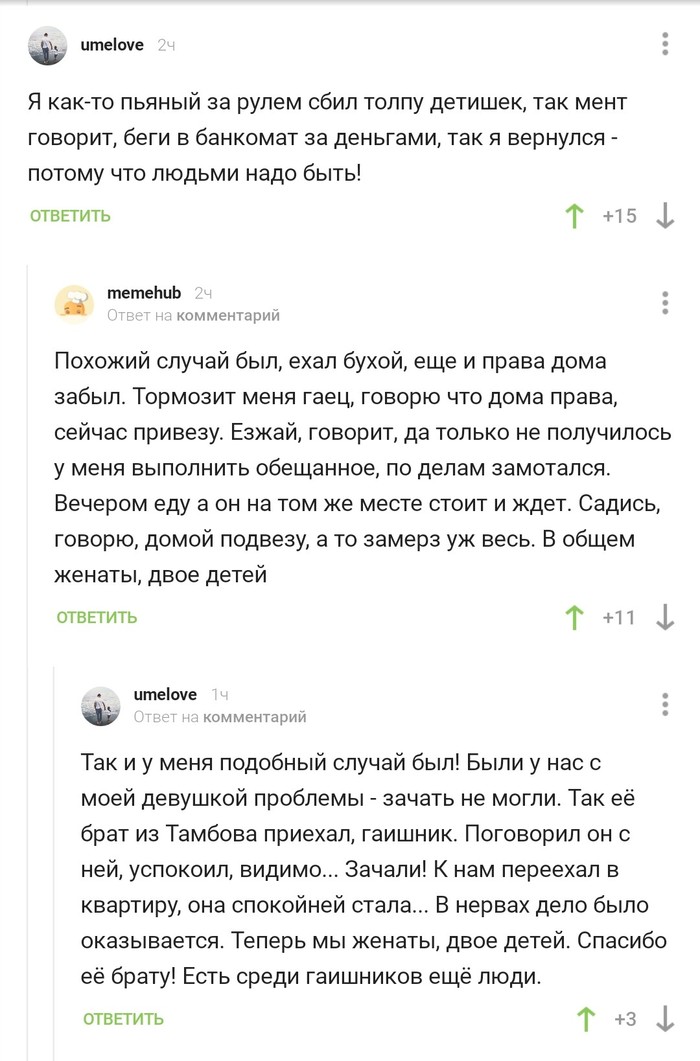This screenshot has width=700, height=1061.
Task: Upvote memehub's comment rated +11
Action: click(574, 617)
